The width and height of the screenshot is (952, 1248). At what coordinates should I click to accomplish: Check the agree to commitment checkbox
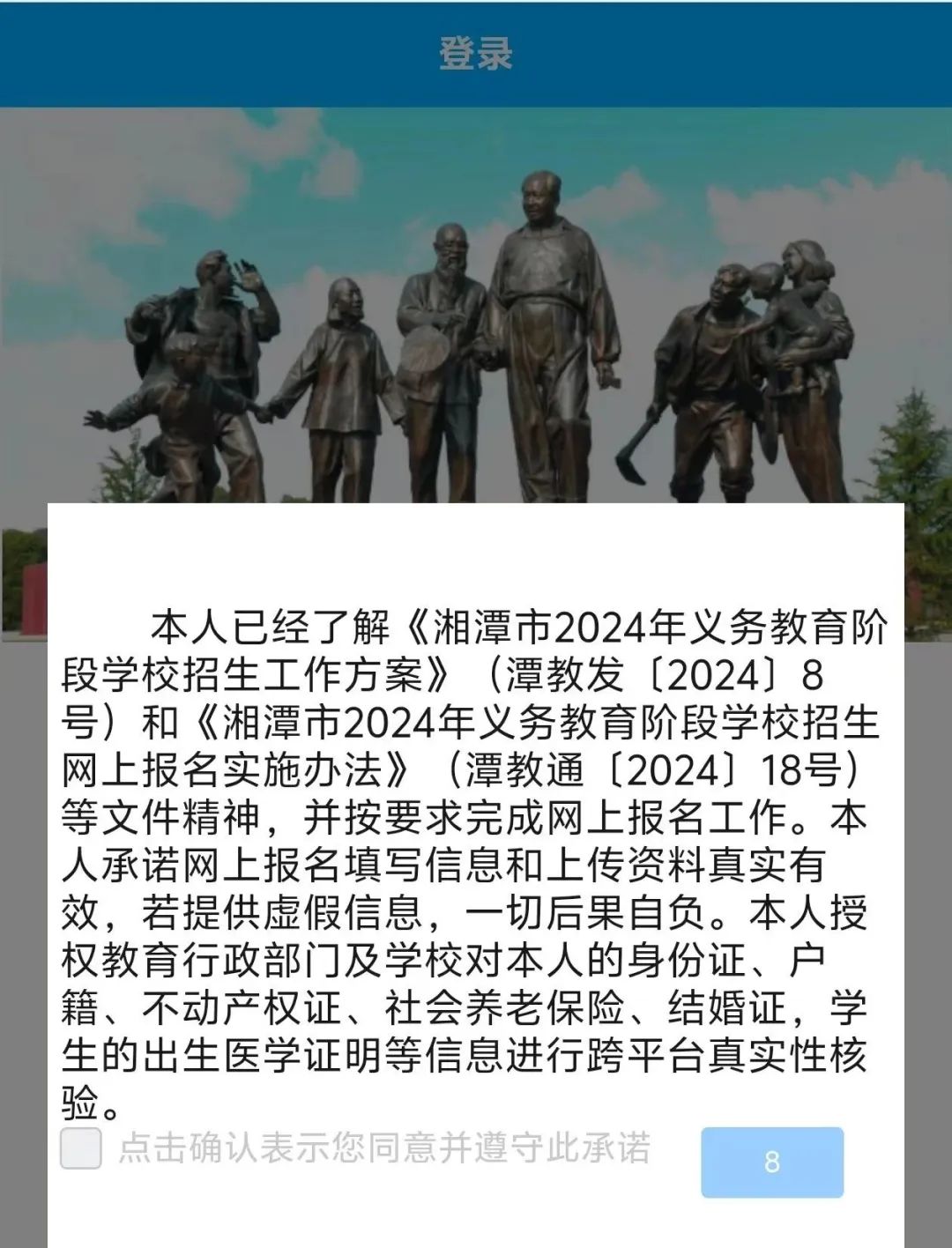pyautogui.click(x=81, y=1148)
